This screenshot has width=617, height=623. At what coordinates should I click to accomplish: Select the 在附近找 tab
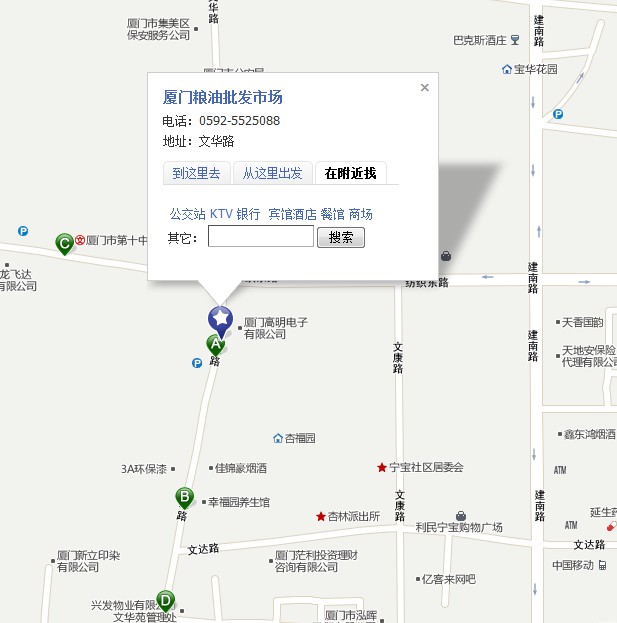(350, 173)
